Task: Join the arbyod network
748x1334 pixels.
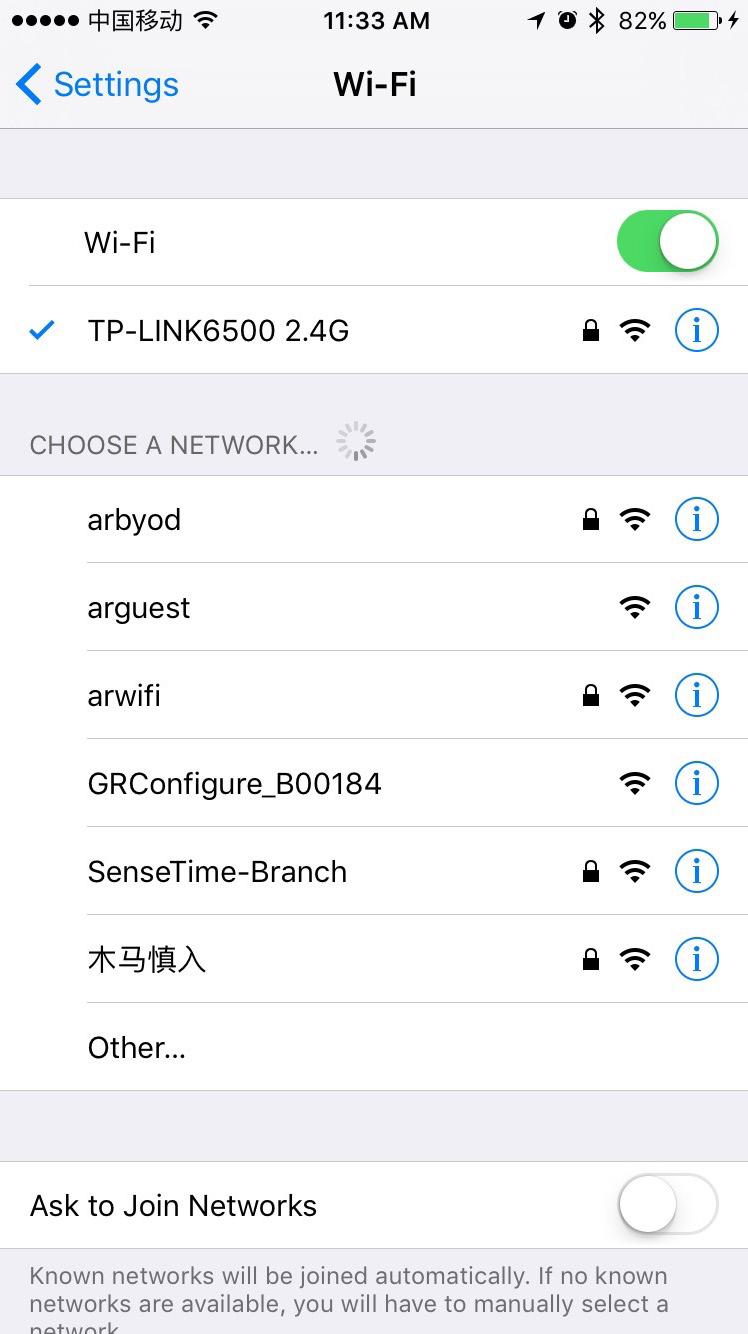Action: (135, 520)
